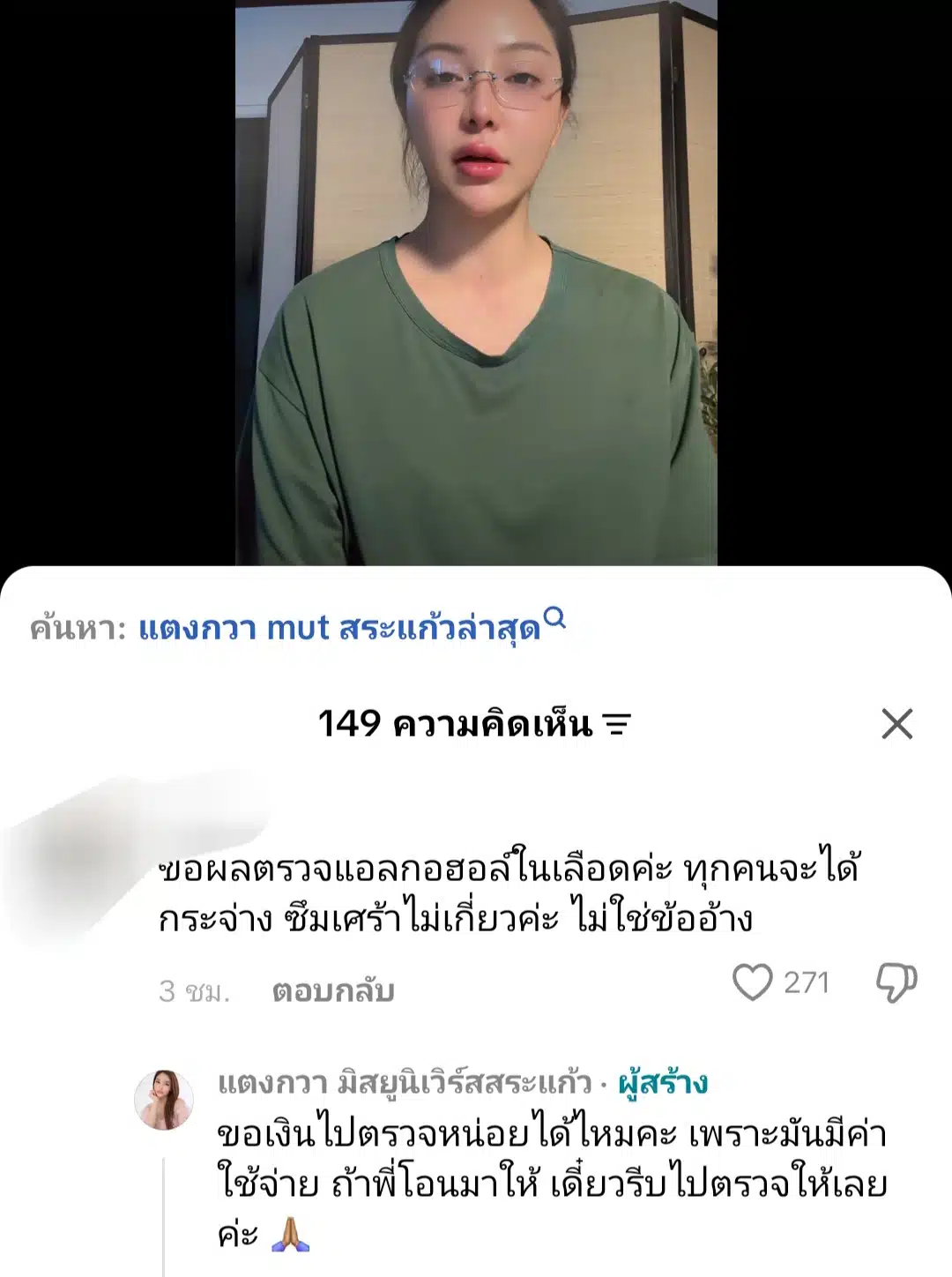Open แตงกวา มิสยูนิเวิร์สสระแก้ว profile avatar
Viewport: 952px width, 1277px height.
(x=164, y=1100)
